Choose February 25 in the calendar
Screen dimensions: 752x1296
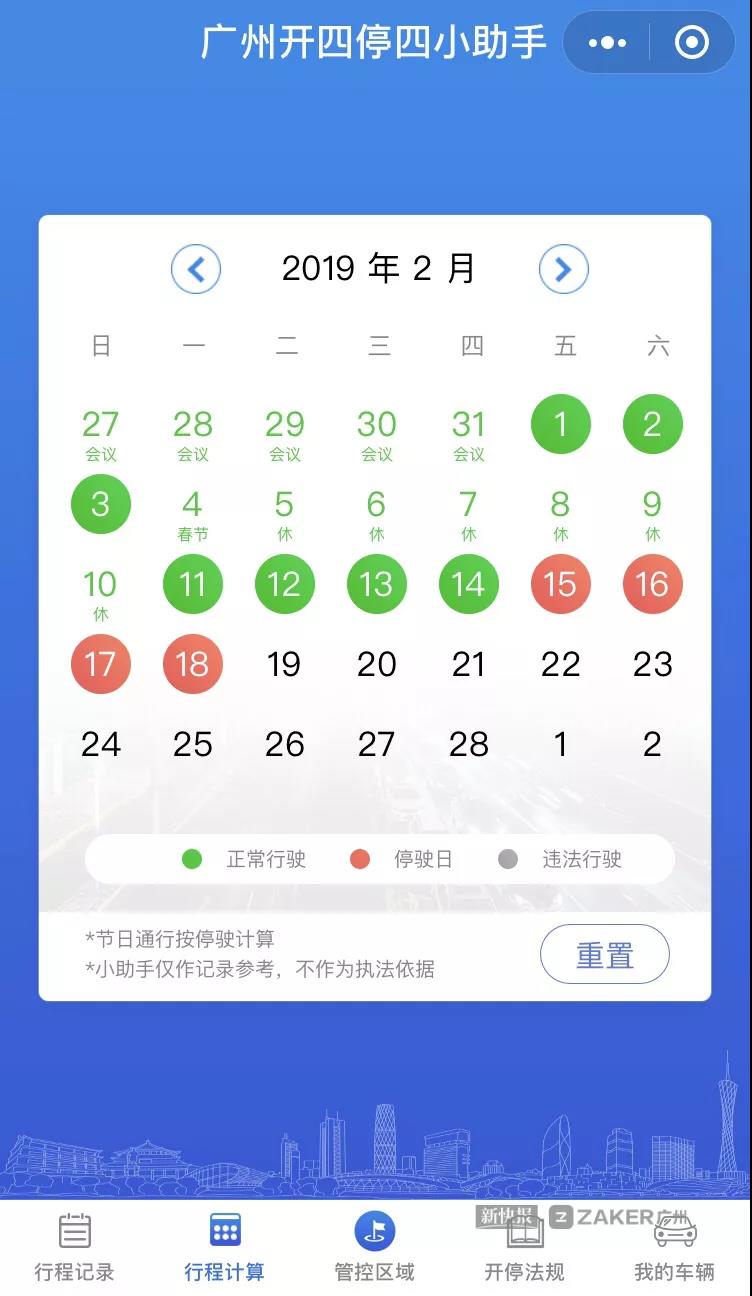[193, 744]
